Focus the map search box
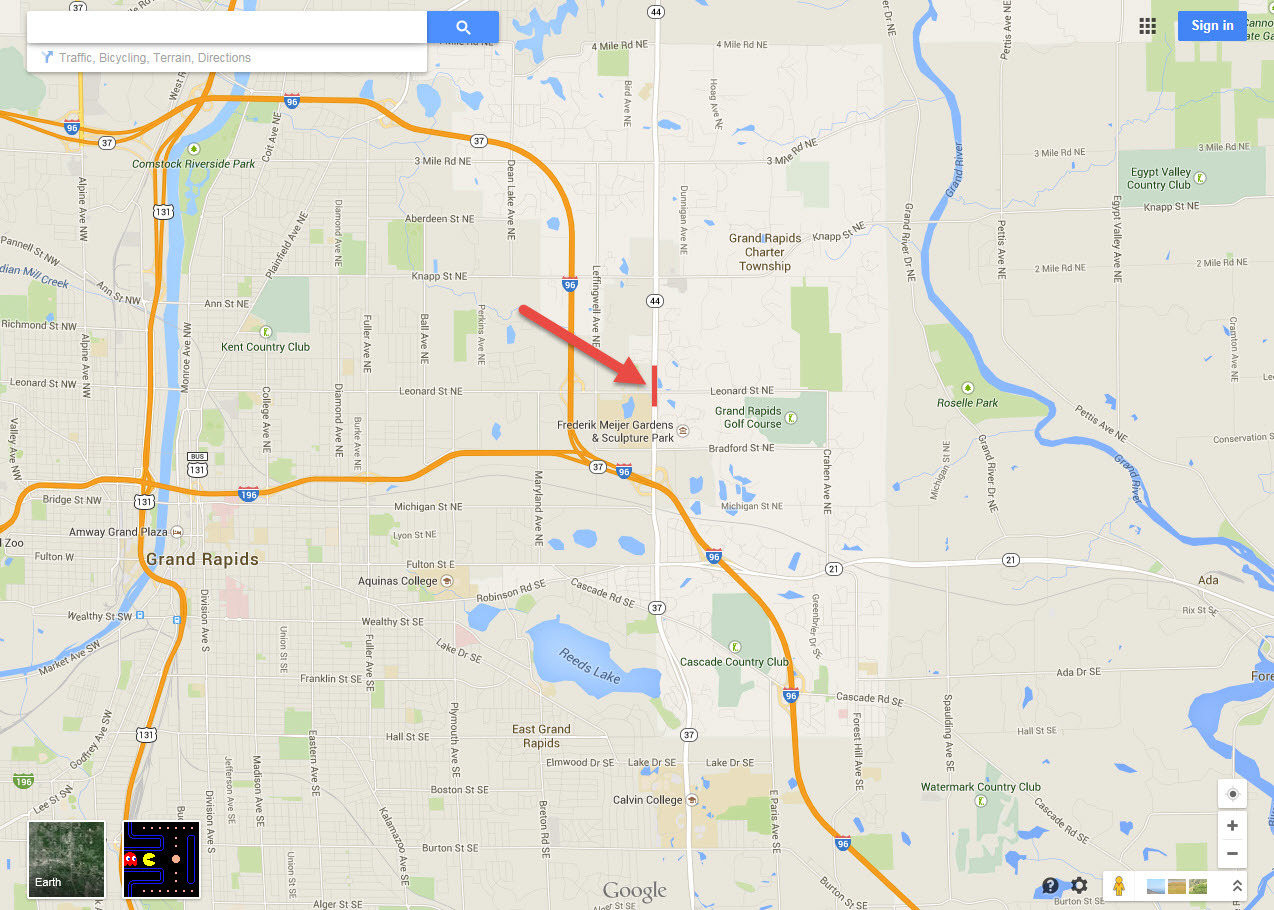This screenshot has width=1274, height=910. tap(226, 27)
